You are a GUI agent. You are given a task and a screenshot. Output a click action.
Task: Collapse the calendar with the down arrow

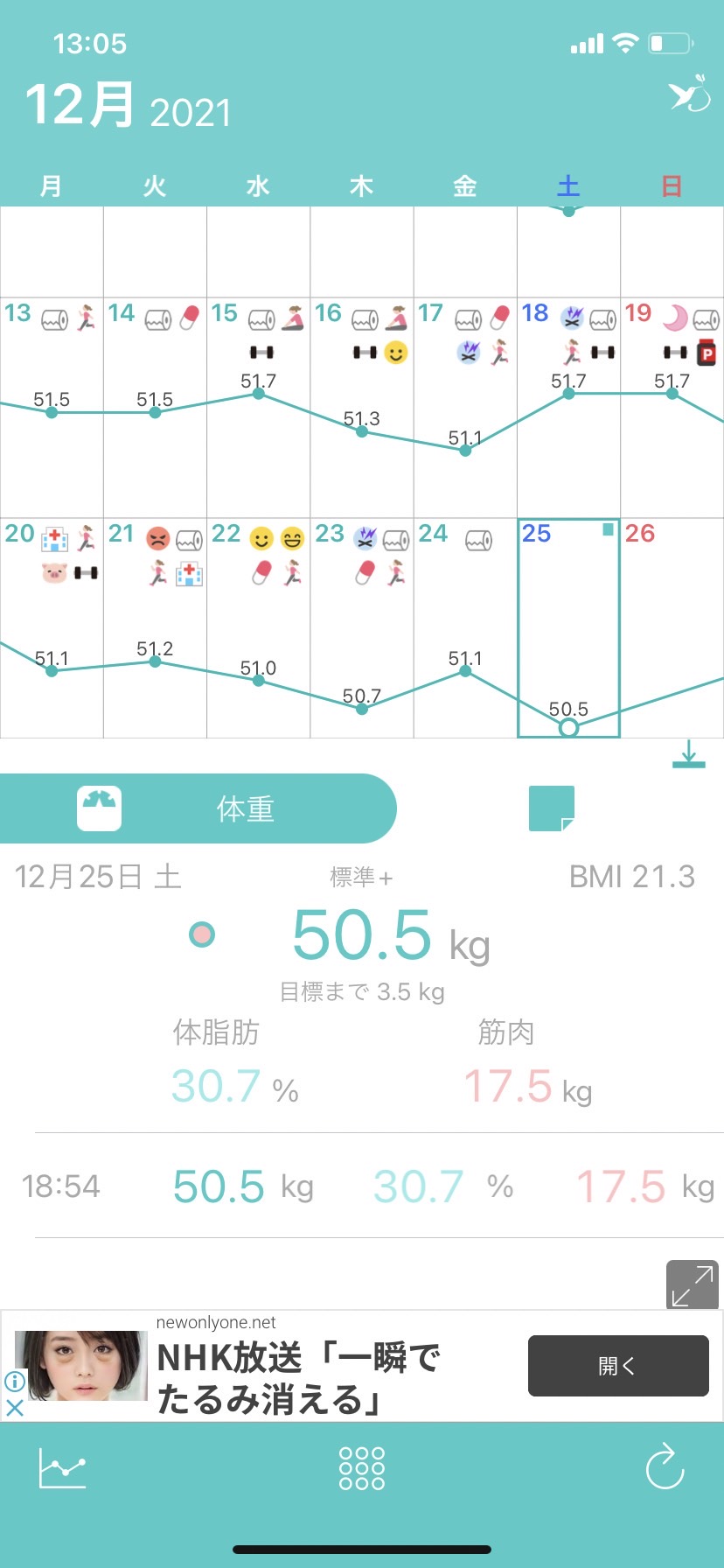coord(689,754)
